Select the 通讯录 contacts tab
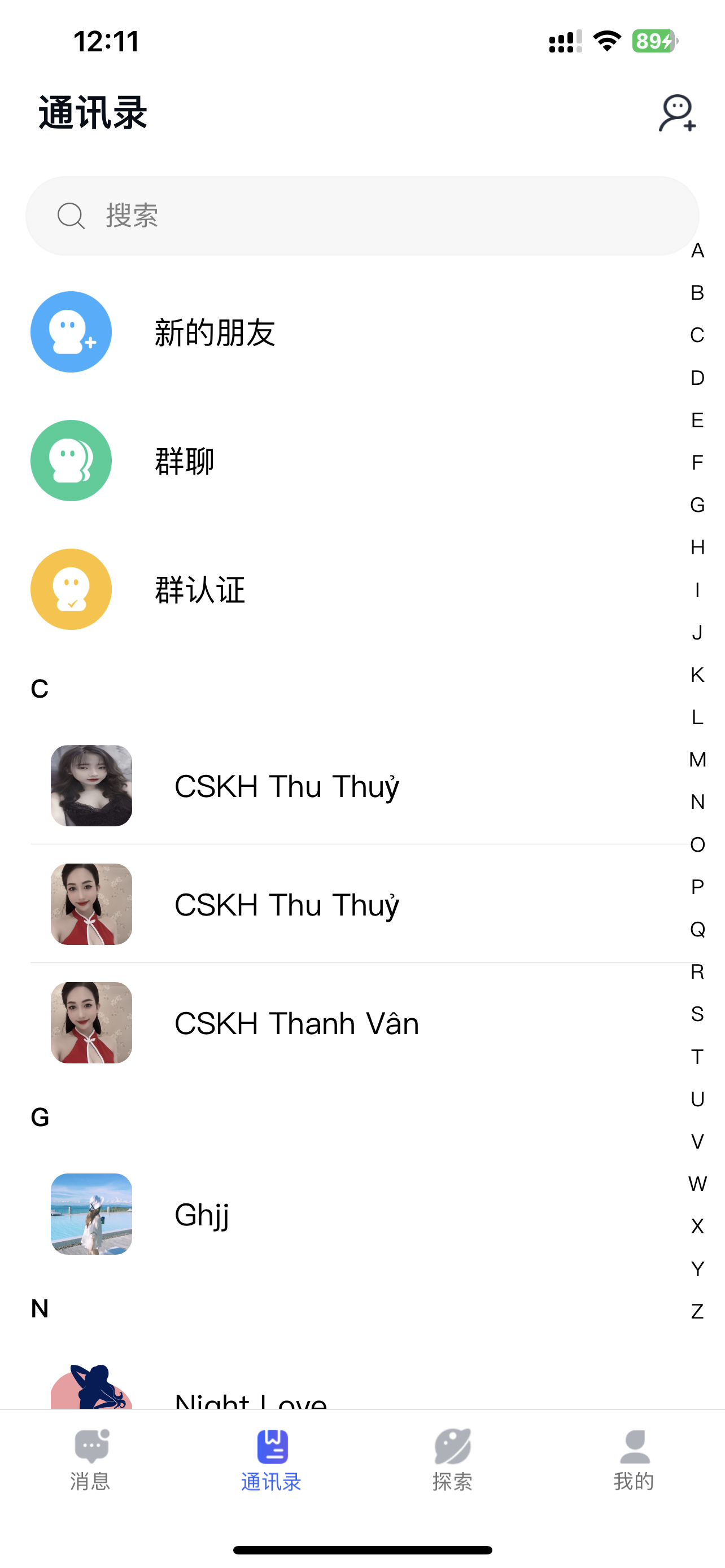 point(272,1460)
